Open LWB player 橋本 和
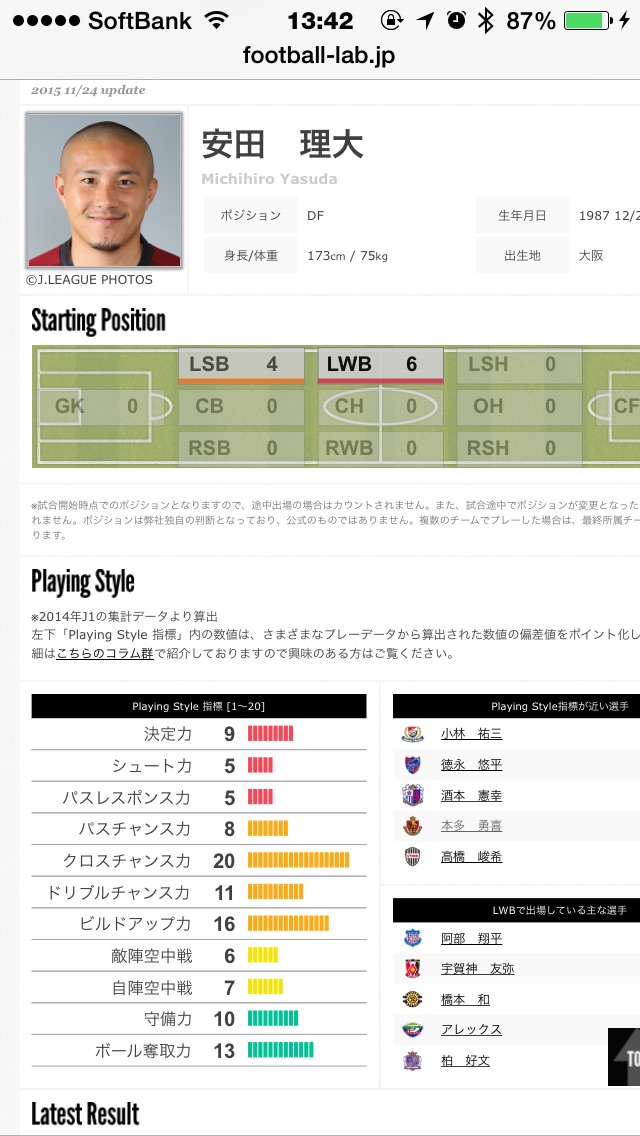Viewport: 640px width, 1136px height. 465,1000
